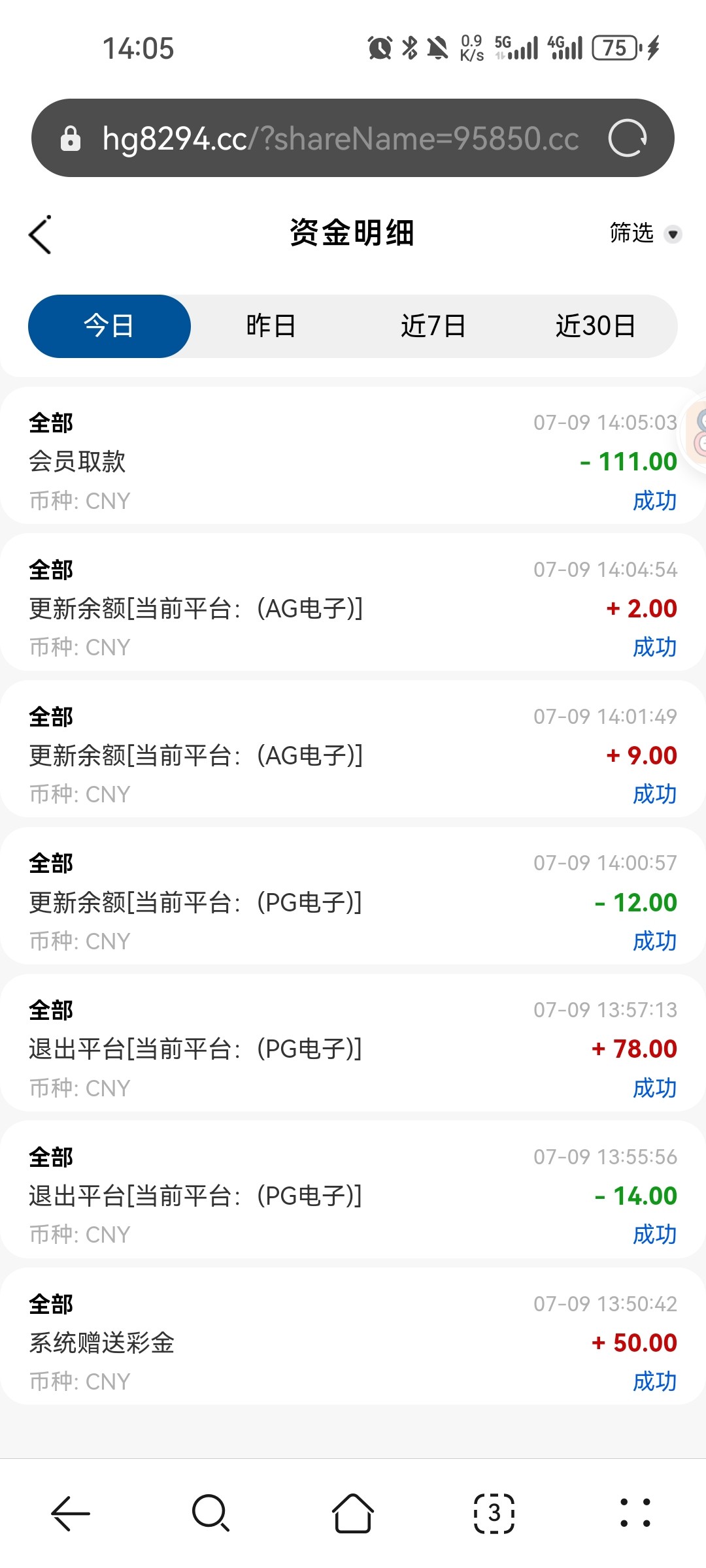Reload the page from the address bar
Screen dimensions: 706x1568
pyautogui.click(x=627, y=139)
